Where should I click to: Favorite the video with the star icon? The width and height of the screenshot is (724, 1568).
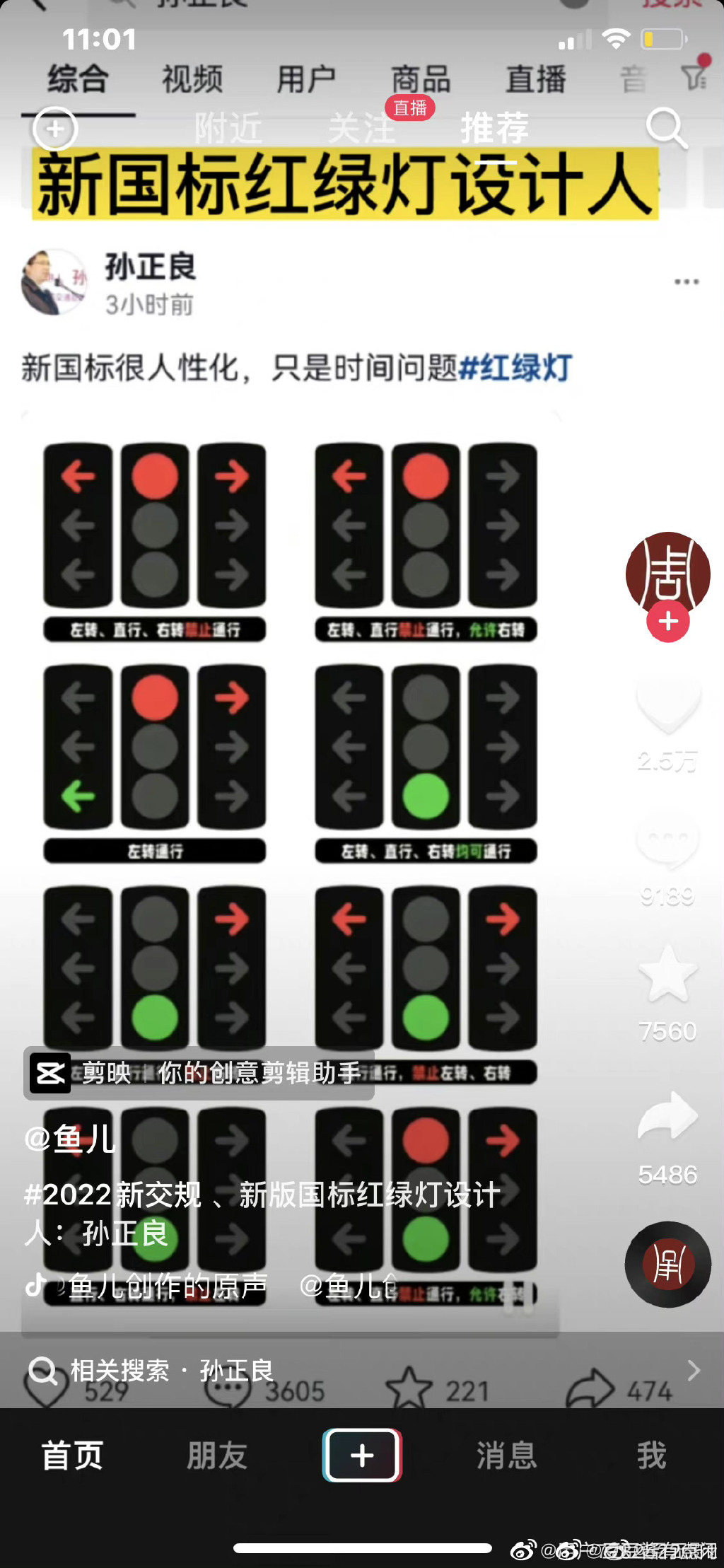point(667,975)
